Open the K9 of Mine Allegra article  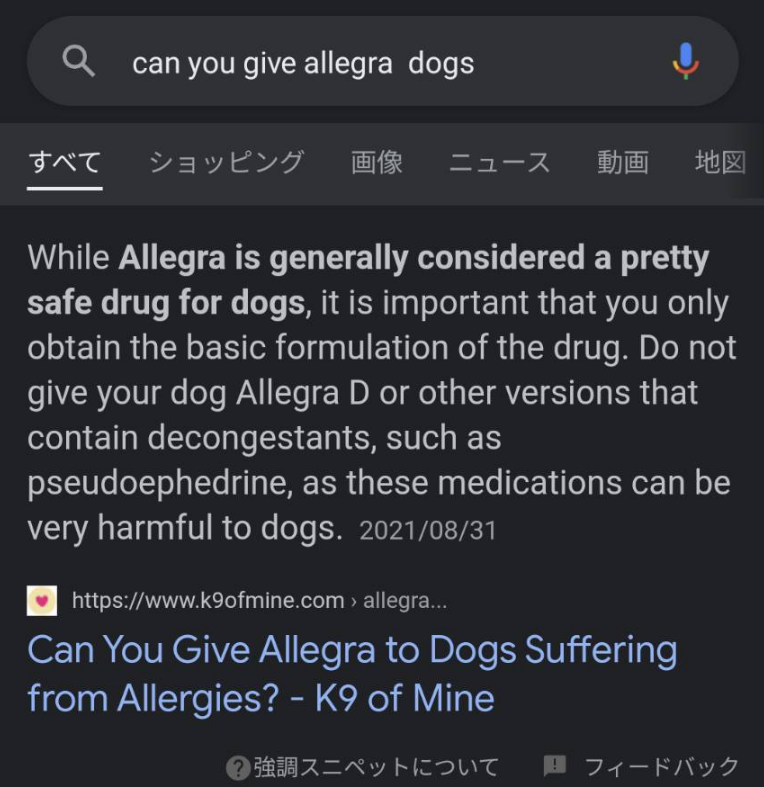pos(352,673)
